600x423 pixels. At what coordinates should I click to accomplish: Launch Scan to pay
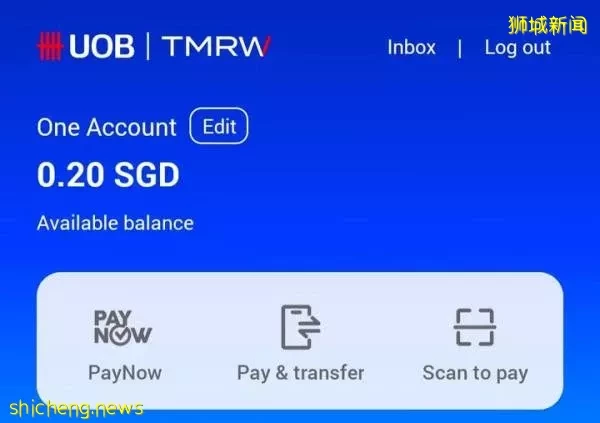click(475, 345)
